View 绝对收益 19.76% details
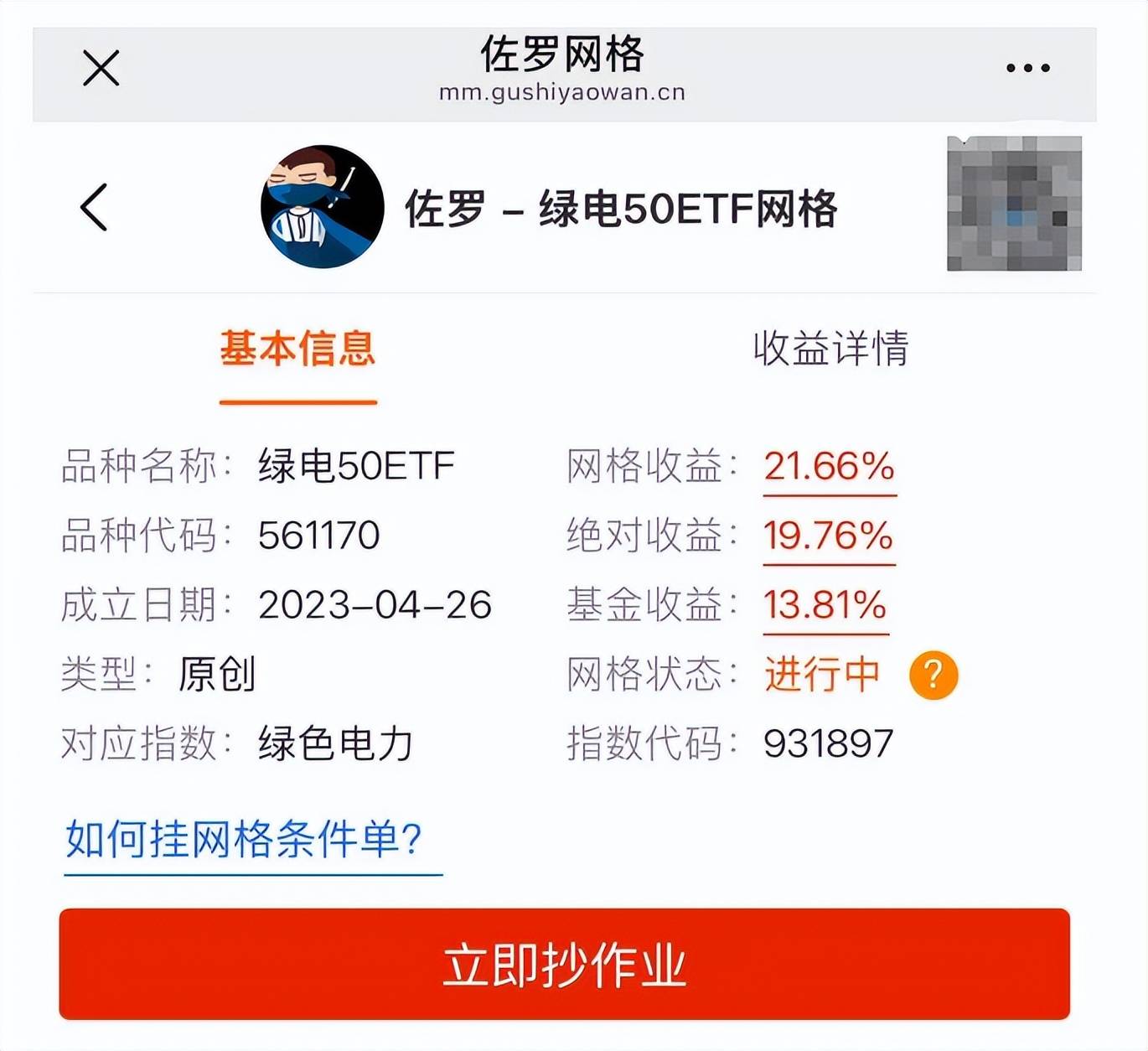The width and height of the screenshot is (1148, 1051). point(828,536)
